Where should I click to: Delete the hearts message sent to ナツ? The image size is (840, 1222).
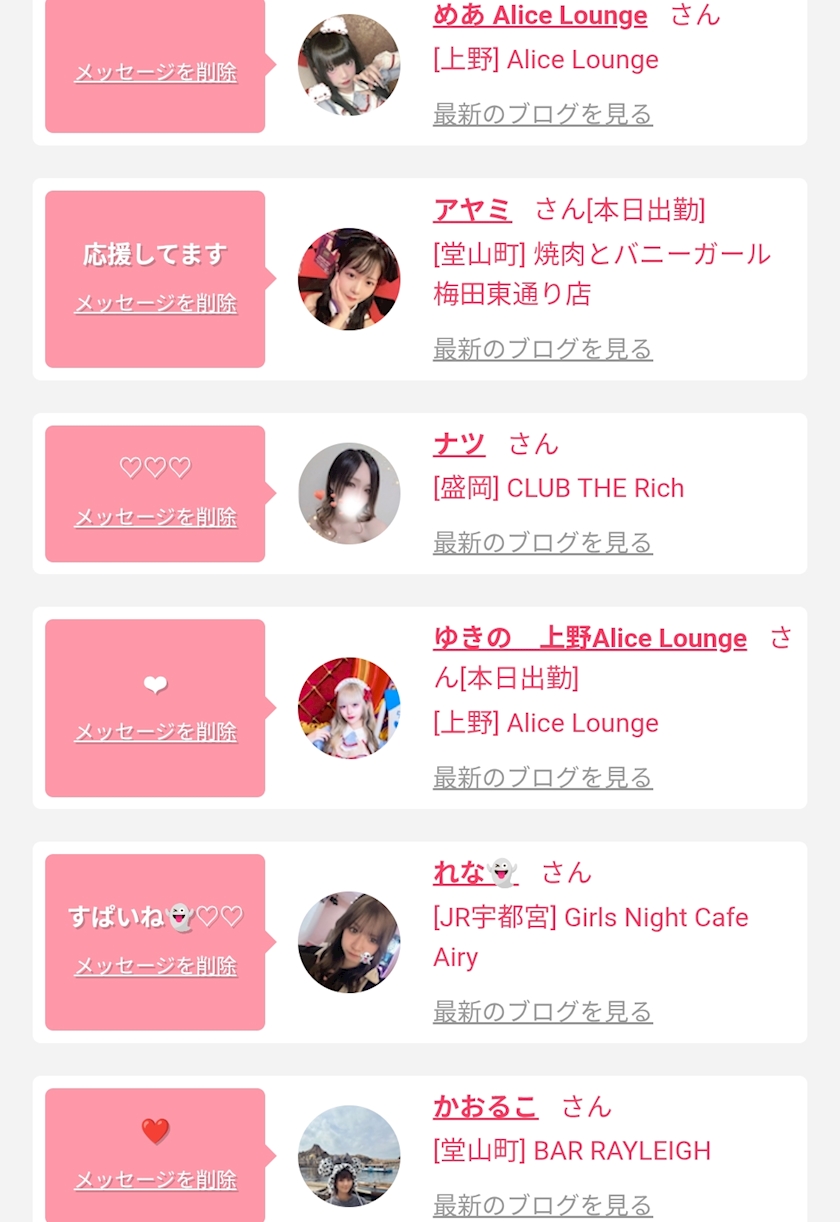[x=156, y=518]
